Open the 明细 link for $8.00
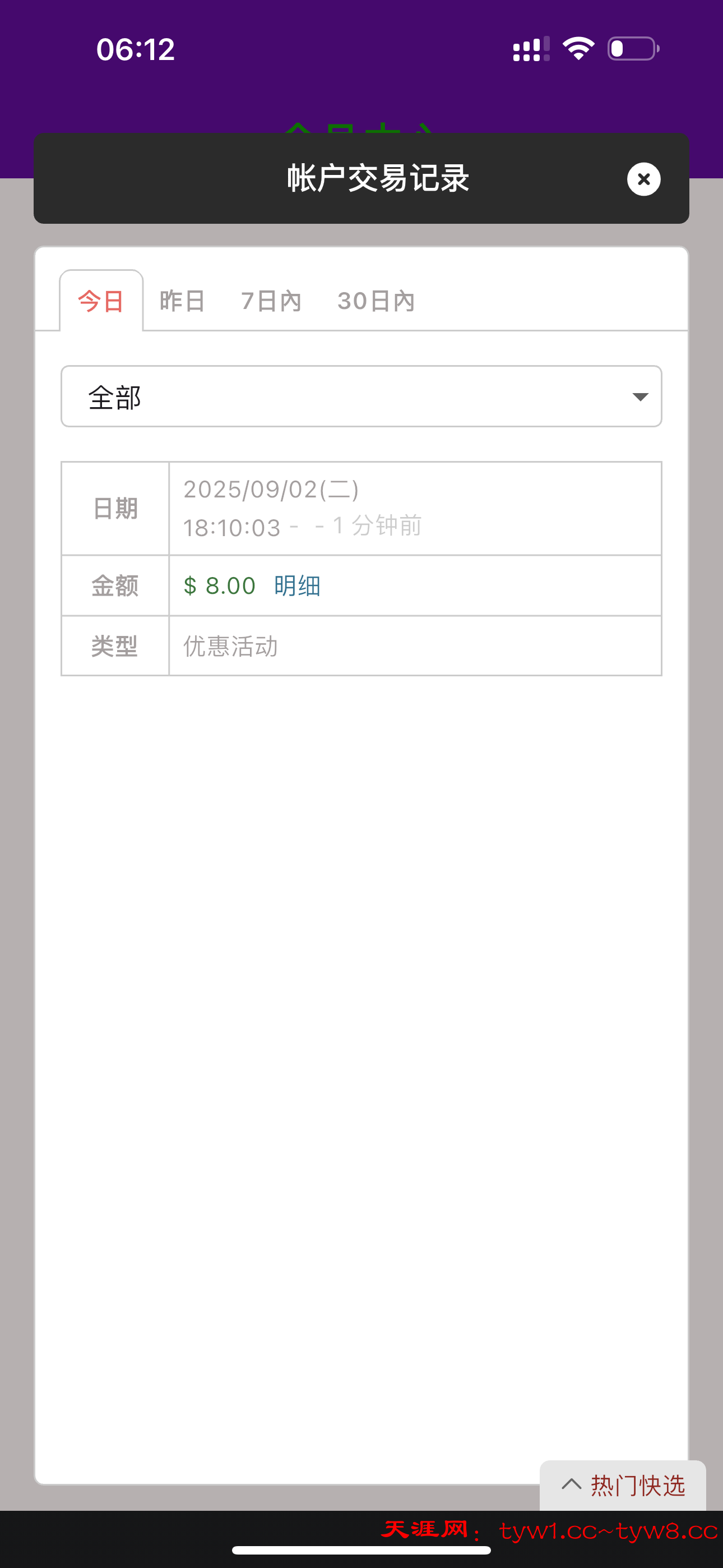The image size is (723, 1568). pyautogui.click(x=297, y=585)
